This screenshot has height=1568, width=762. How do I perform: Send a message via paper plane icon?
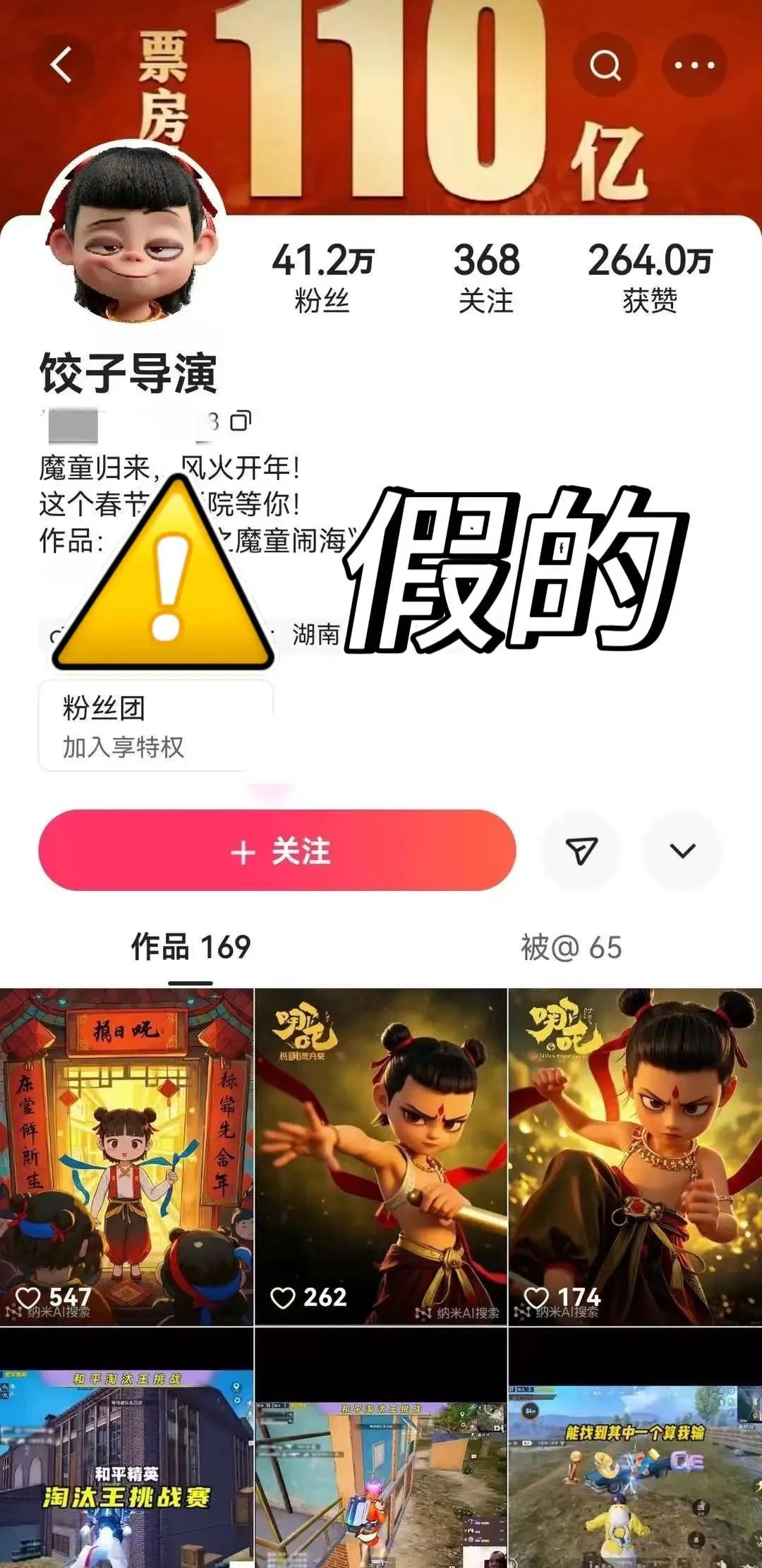coord(581,851)
